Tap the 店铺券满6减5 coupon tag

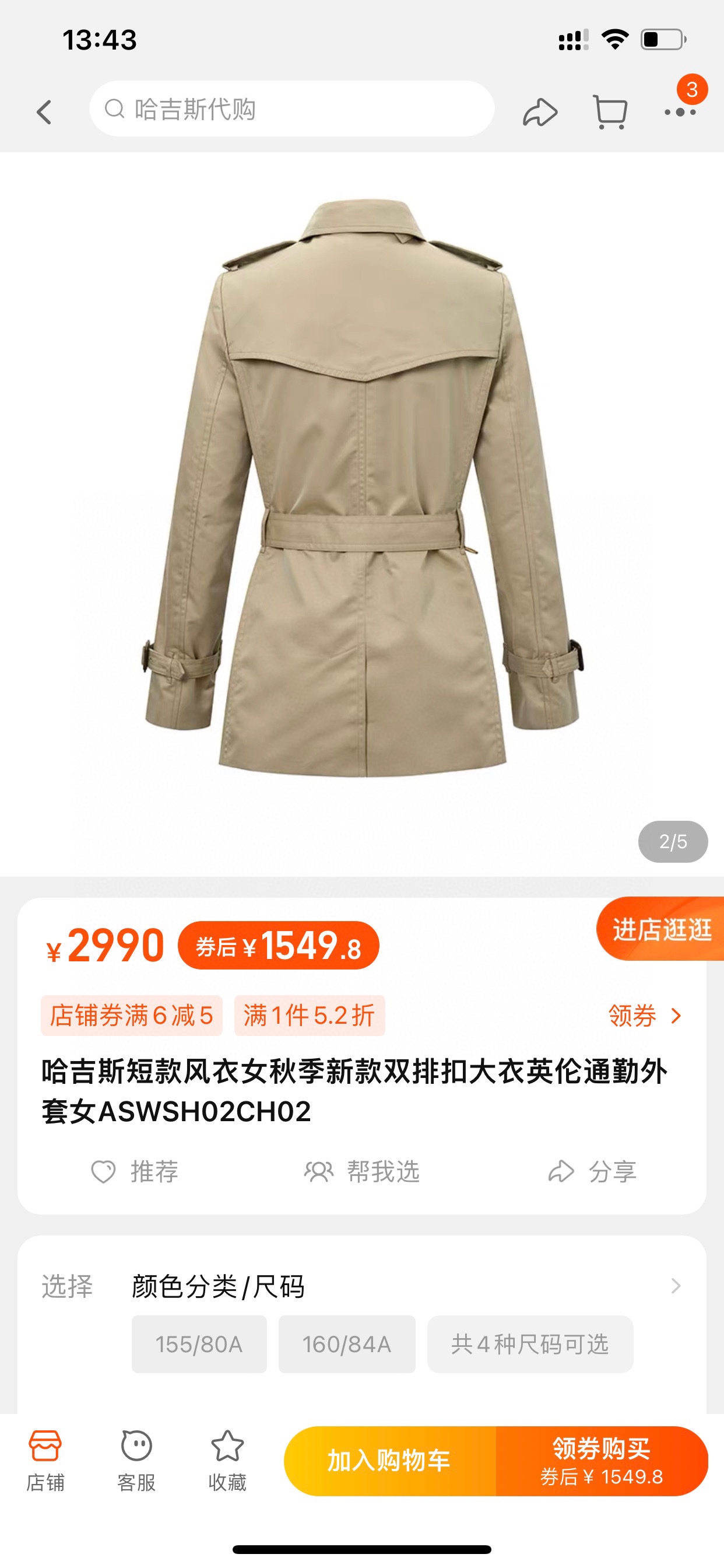[x=131, y=1016]
